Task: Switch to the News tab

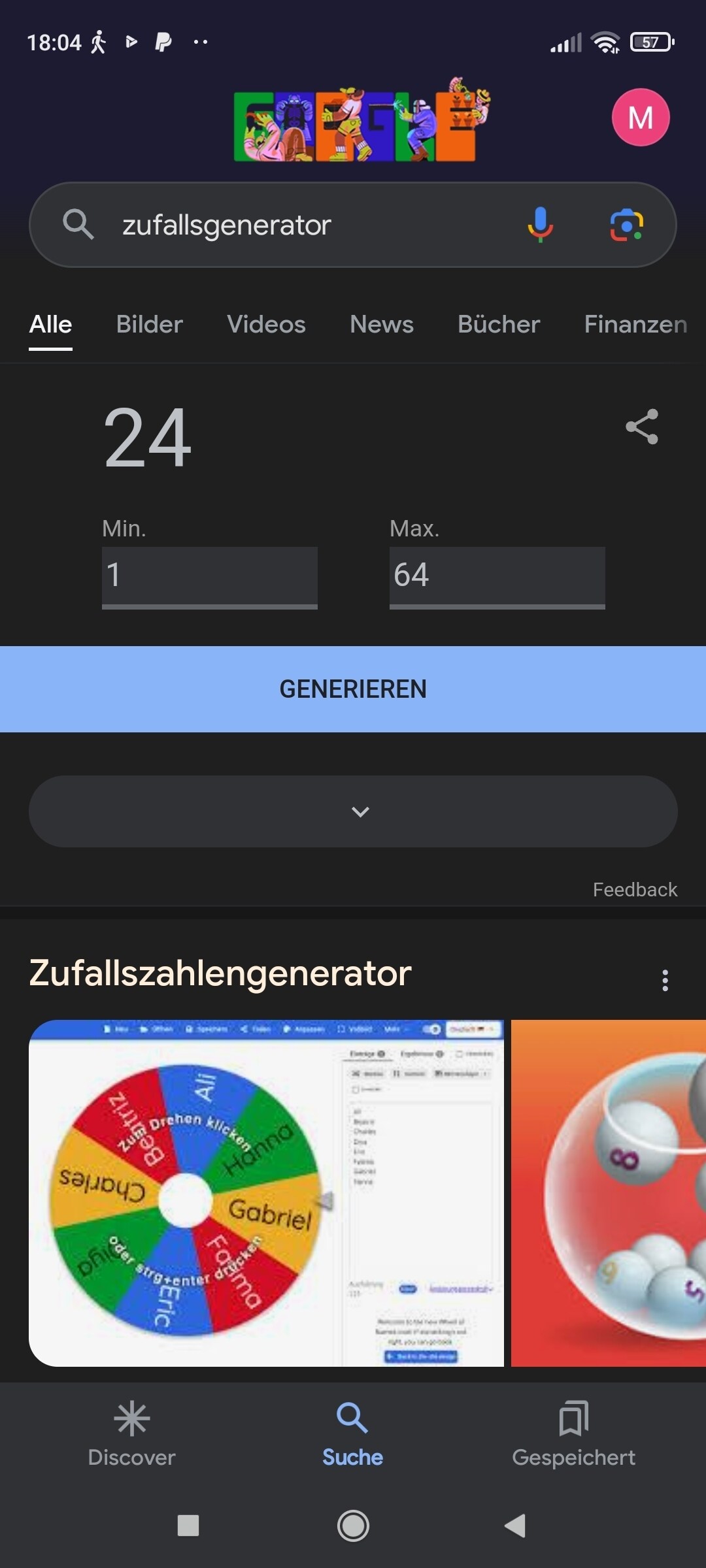Action: [x=382, y=324]
